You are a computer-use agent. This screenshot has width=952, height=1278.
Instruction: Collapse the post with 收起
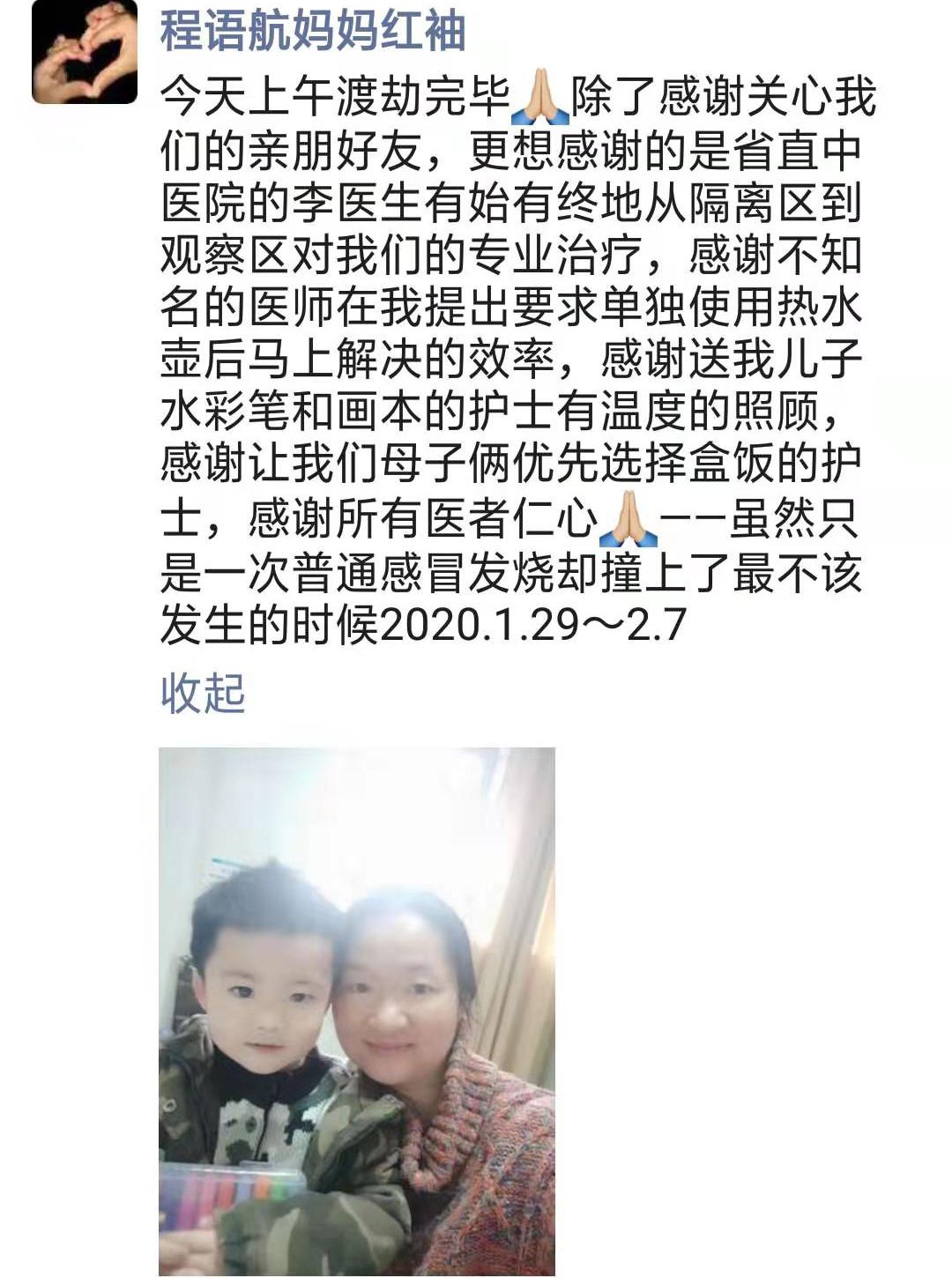pos(203,693)
